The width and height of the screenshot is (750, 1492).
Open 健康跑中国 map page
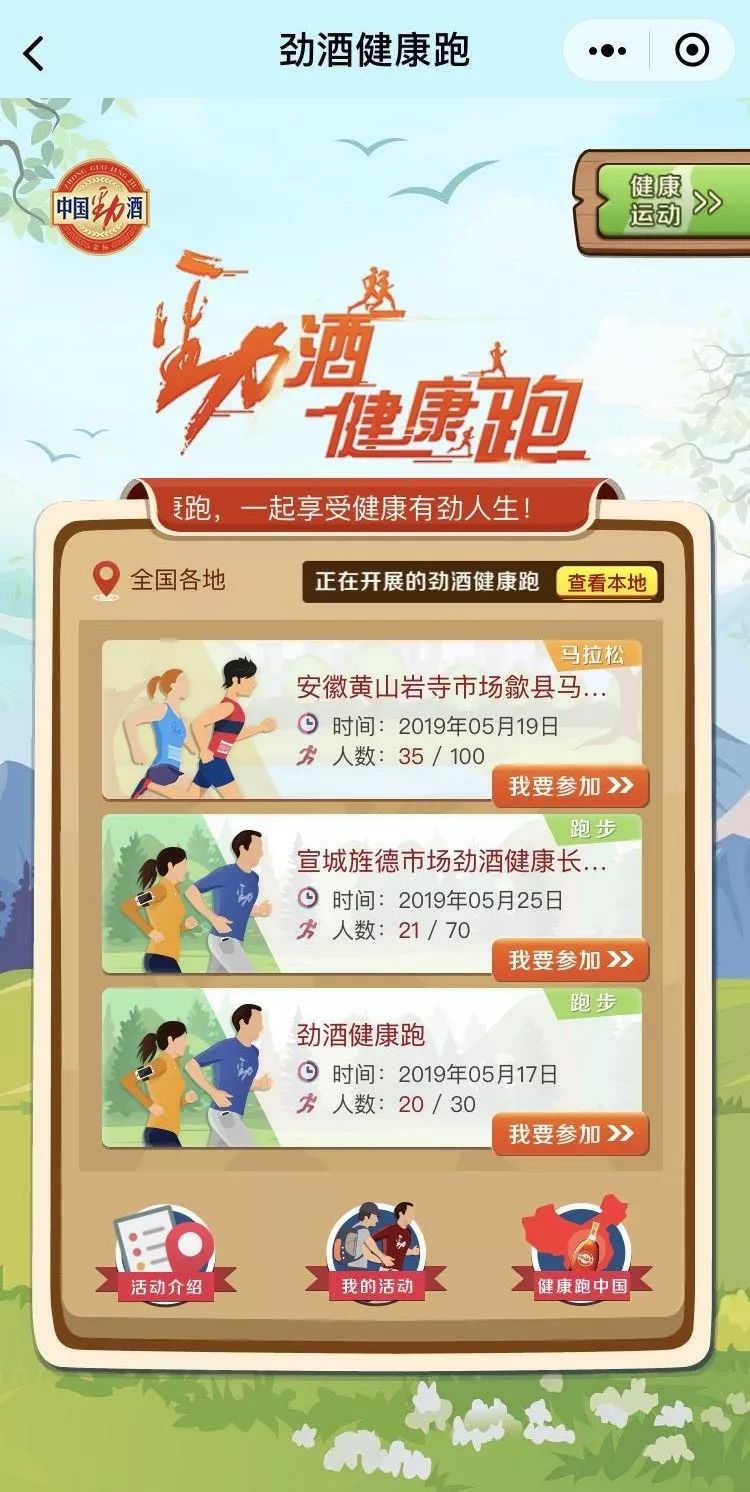pos(582,1255)
